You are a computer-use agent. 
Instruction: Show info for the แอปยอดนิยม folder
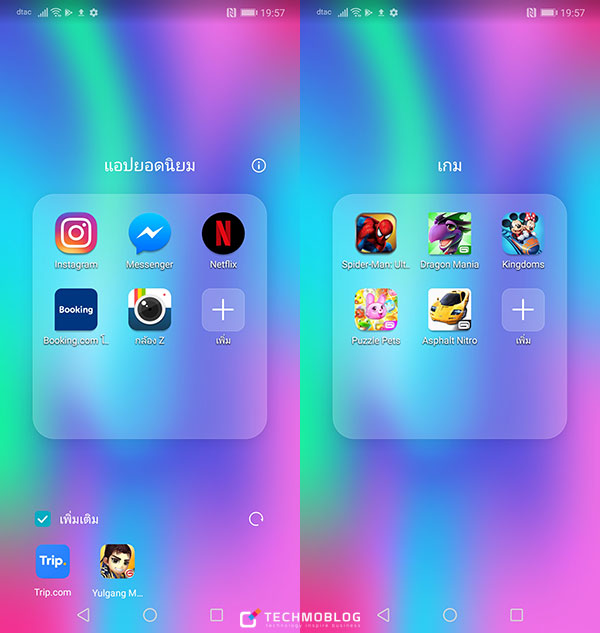pyautogui.click(x=259, y=165)
